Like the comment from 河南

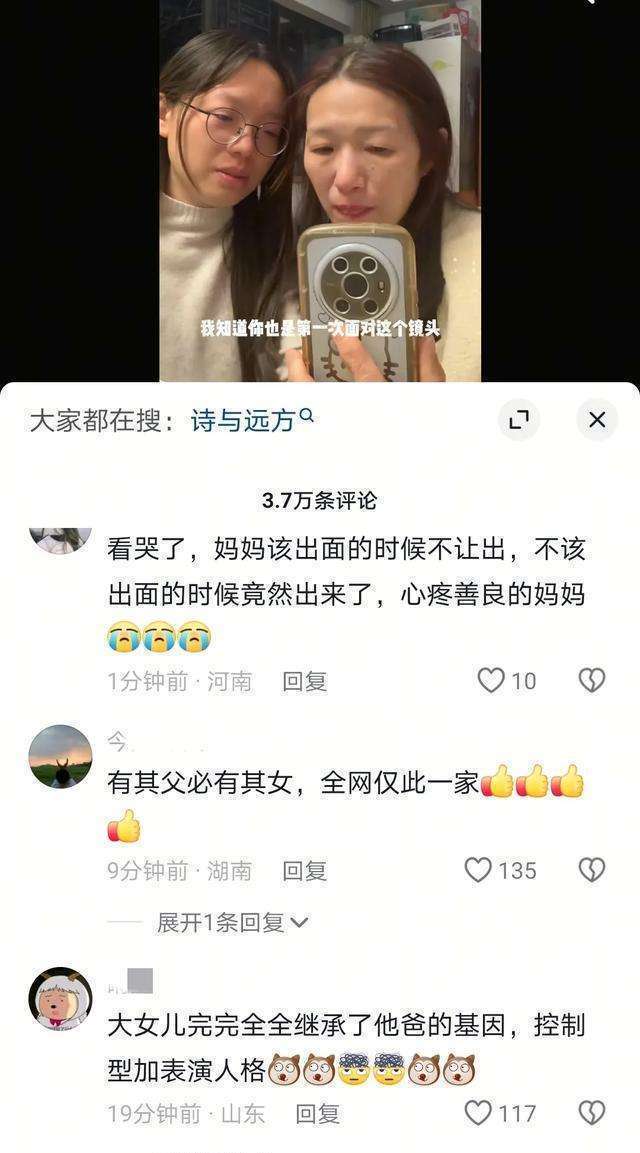tap(491, 681)
